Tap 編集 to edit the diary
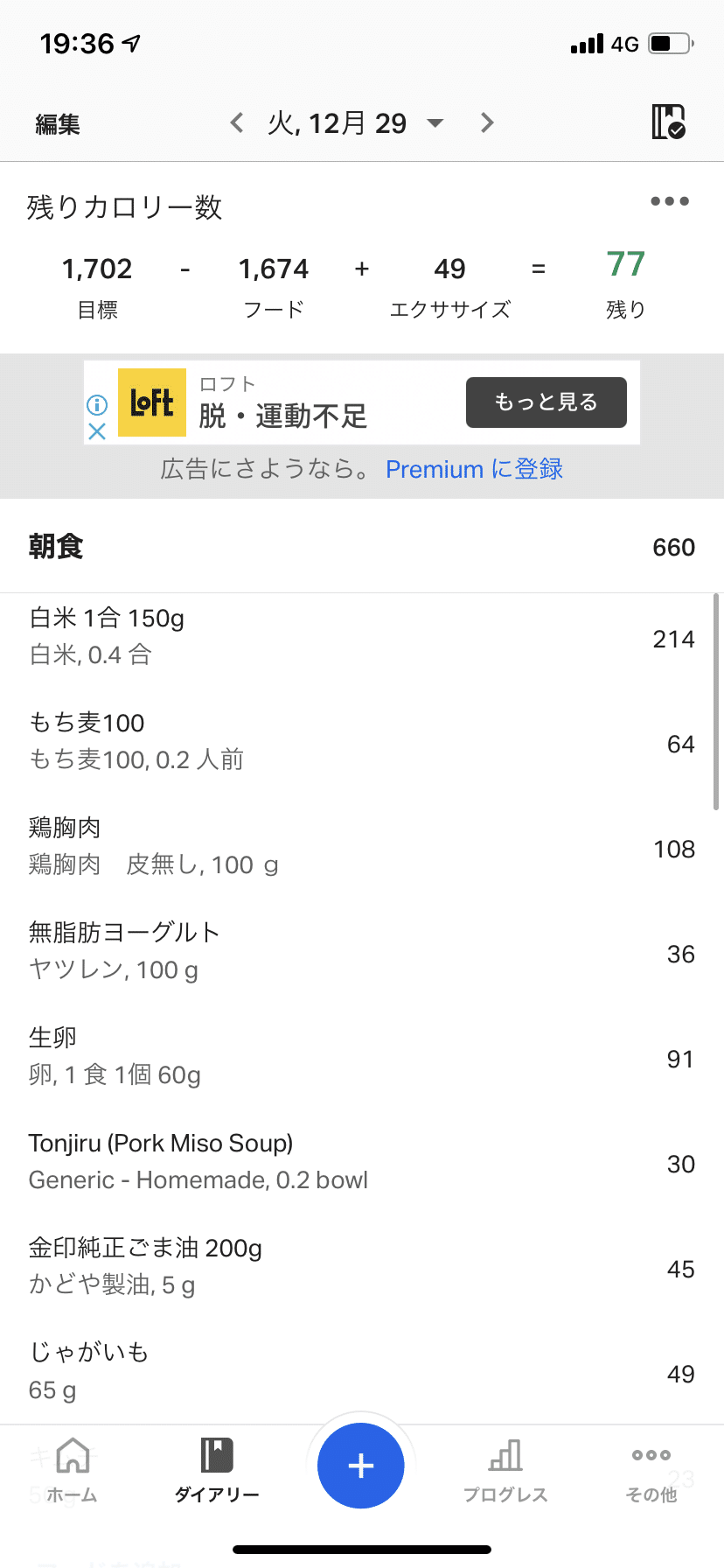This screenshot has height=1568, width=724. [x=58, y=124]
